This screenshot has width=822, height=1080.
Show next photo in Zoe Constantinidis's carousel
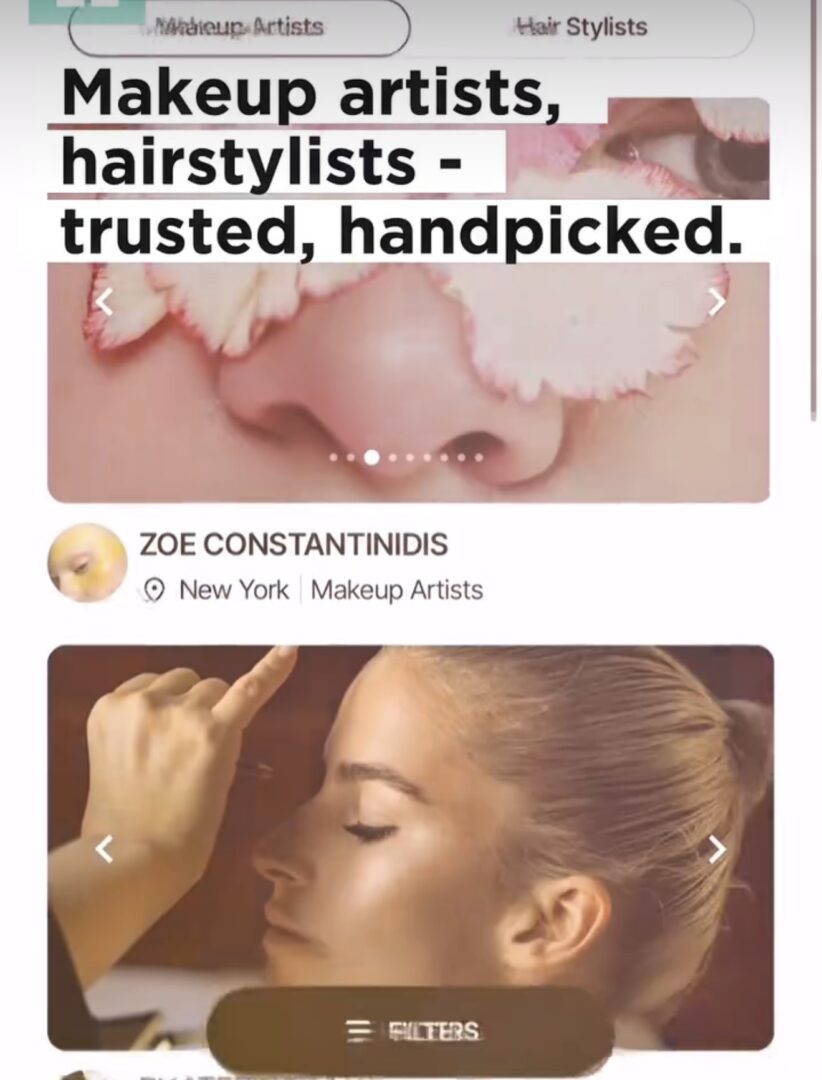[x=716, y=301]
